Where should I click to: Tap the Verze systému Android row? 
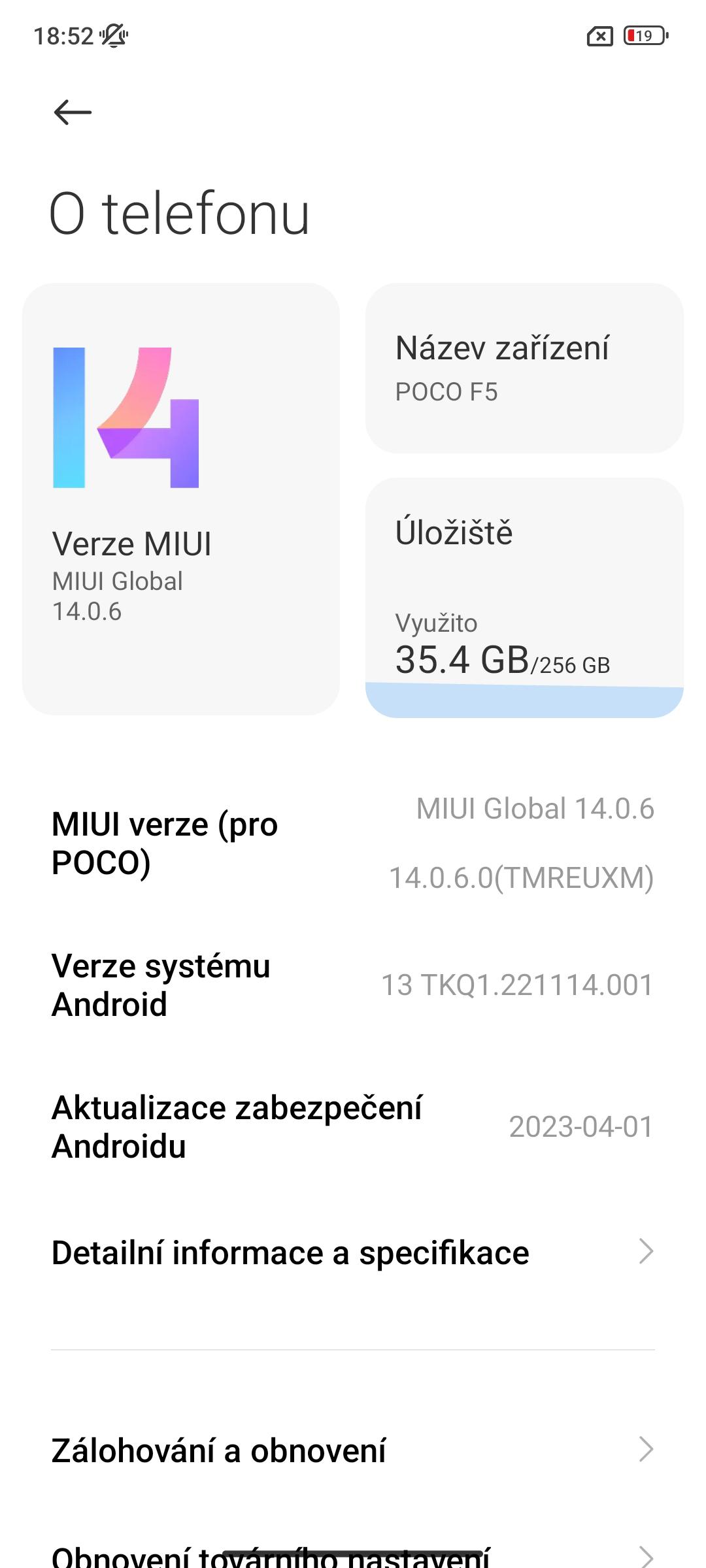353,985
